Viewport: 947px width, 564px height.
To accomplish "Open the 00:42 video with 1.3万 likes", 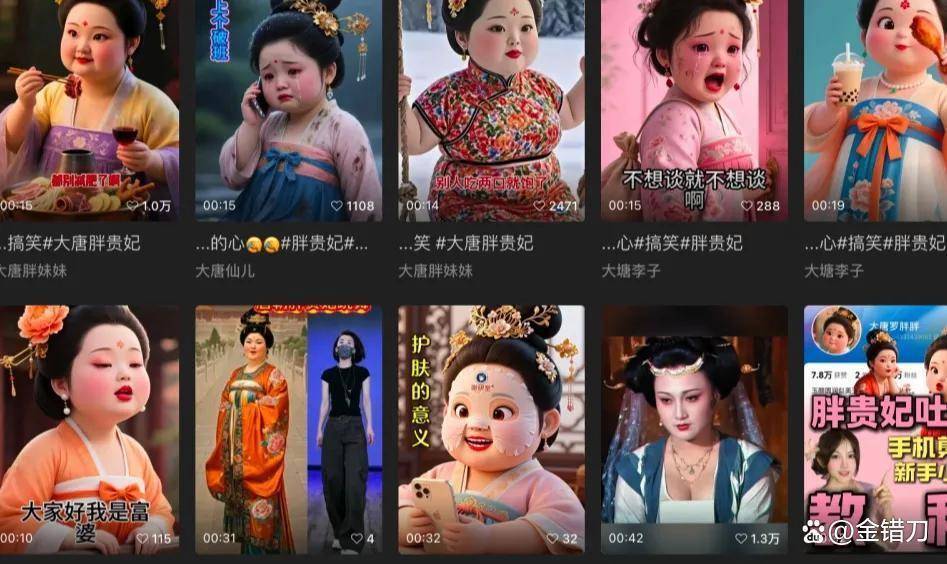I will click(694, 428).
